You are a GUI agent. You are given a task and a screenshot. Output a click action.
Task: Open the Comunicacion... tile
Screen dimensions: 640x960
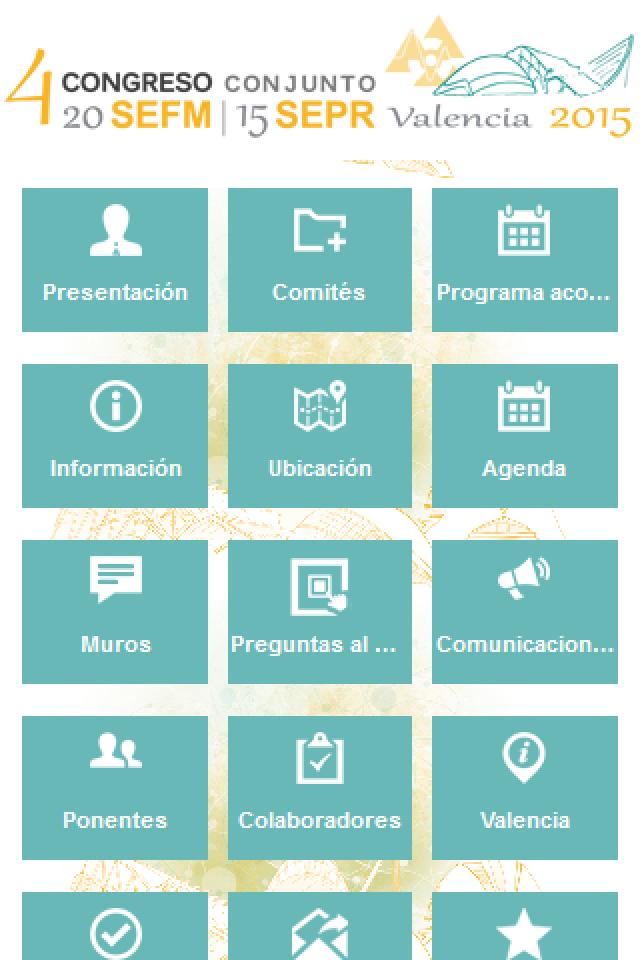click(x=525, y=612)
